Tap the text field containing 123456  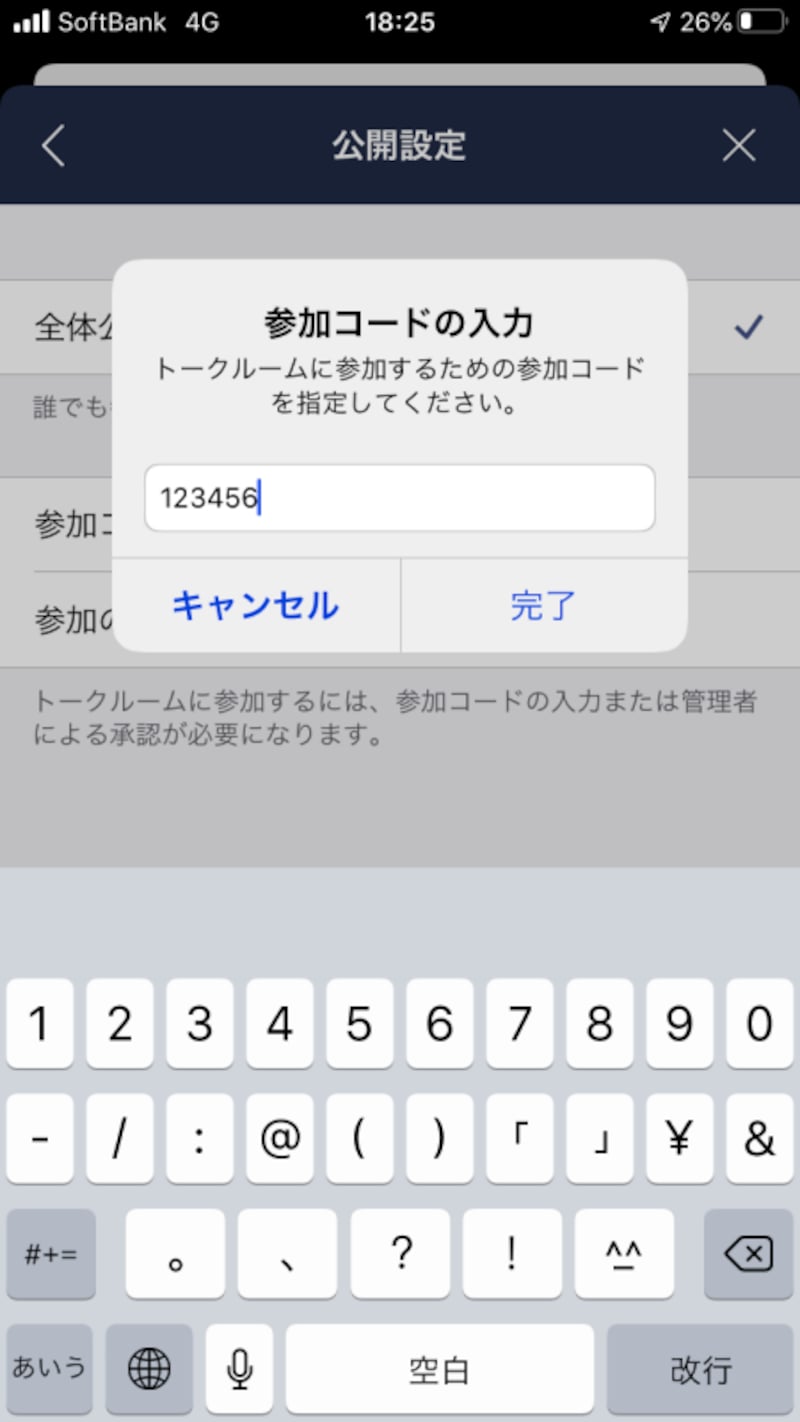pyautogui.click(x=400, y=497)
